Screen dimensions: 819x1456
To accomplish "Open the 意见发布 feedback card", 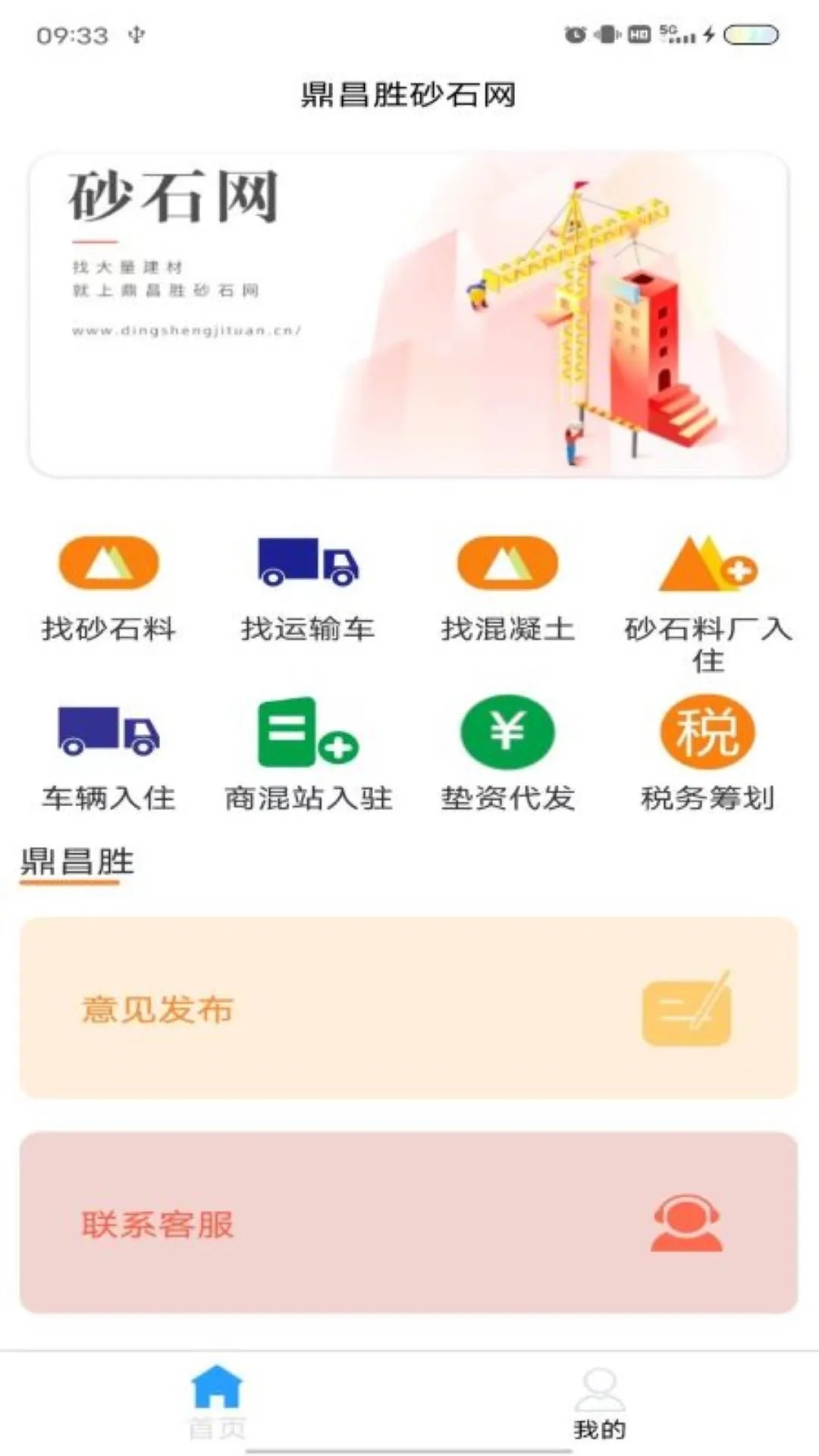I will (409, 1008).
